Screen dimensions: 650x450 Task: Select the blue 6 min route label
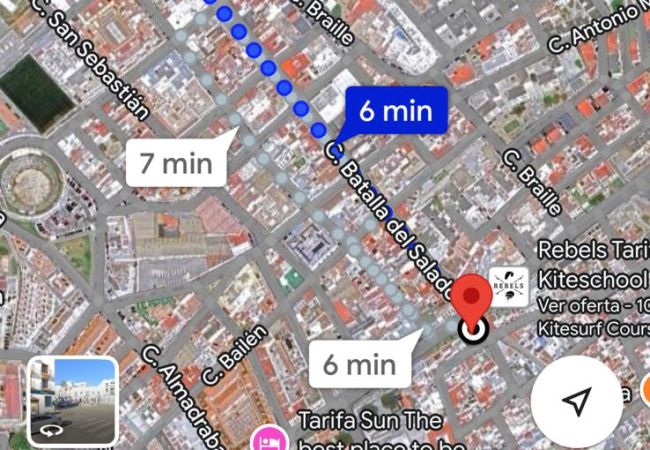coord(394,111)
